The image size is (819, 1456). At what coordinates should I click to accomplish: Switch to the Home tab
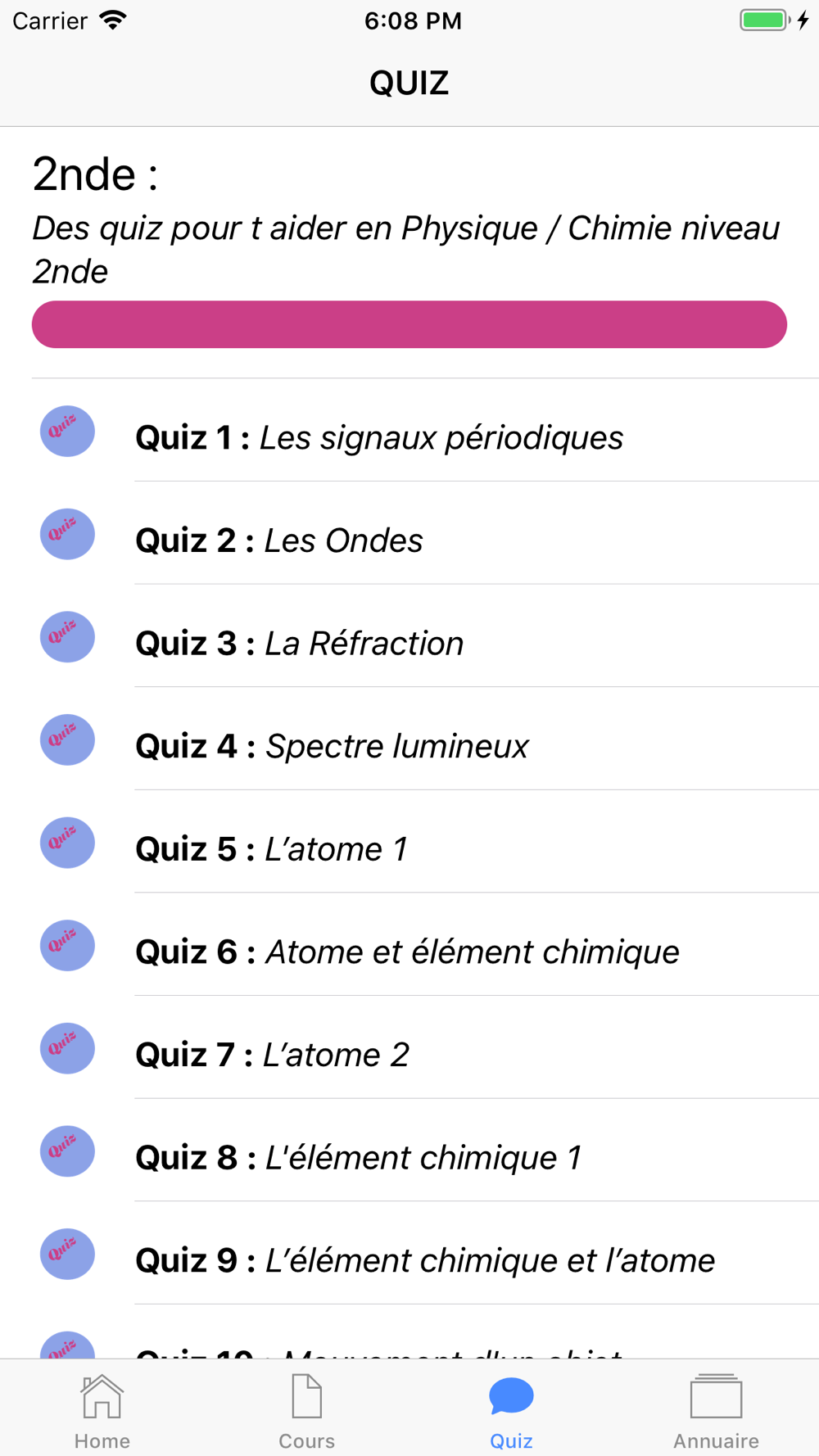pyautogui.click(x=102, y=1412)
